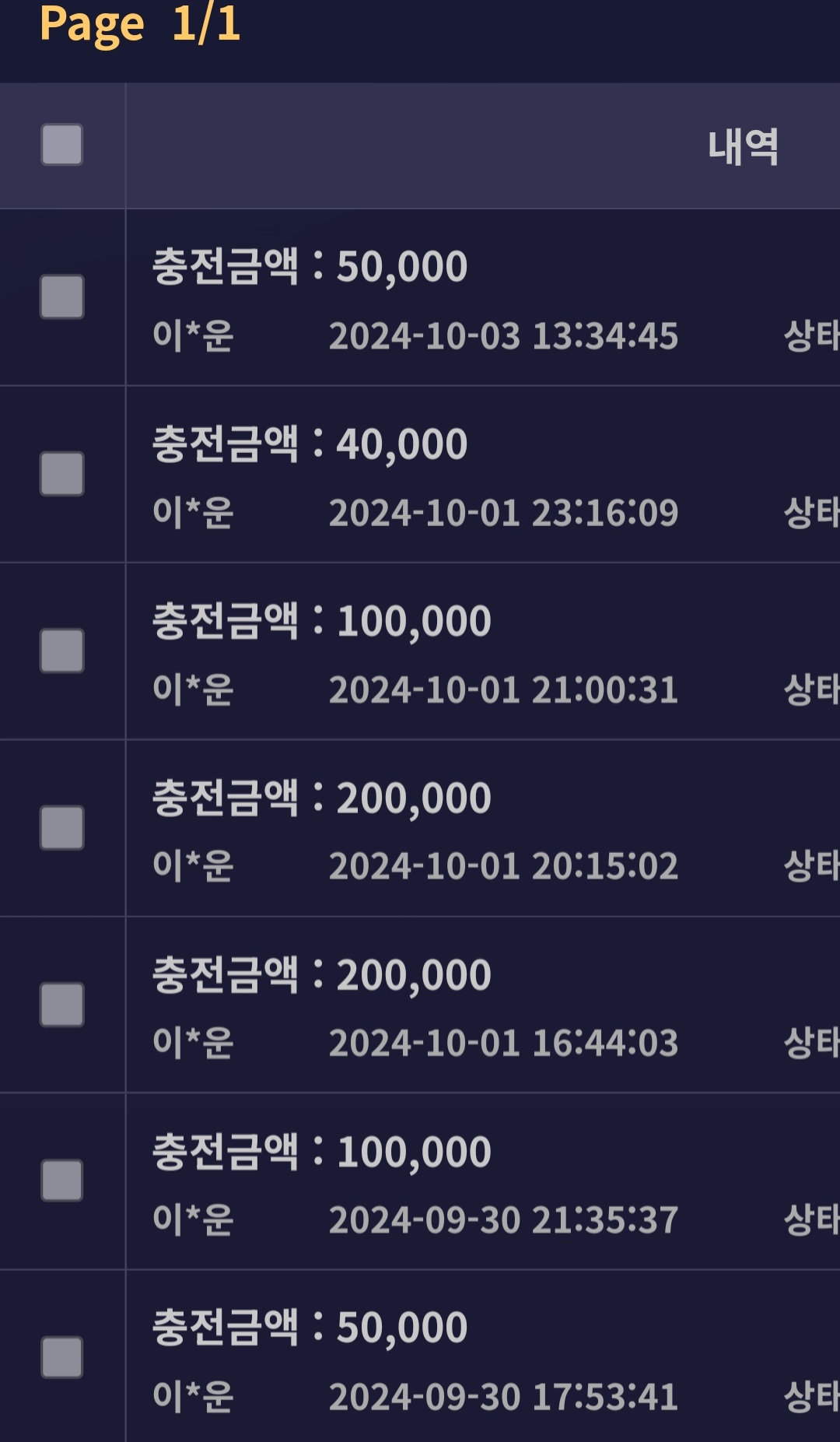Mark the 2024-10-01 21:00:31 entry checkbox
Screen dimensions: 840x1442
coord(62,651)
